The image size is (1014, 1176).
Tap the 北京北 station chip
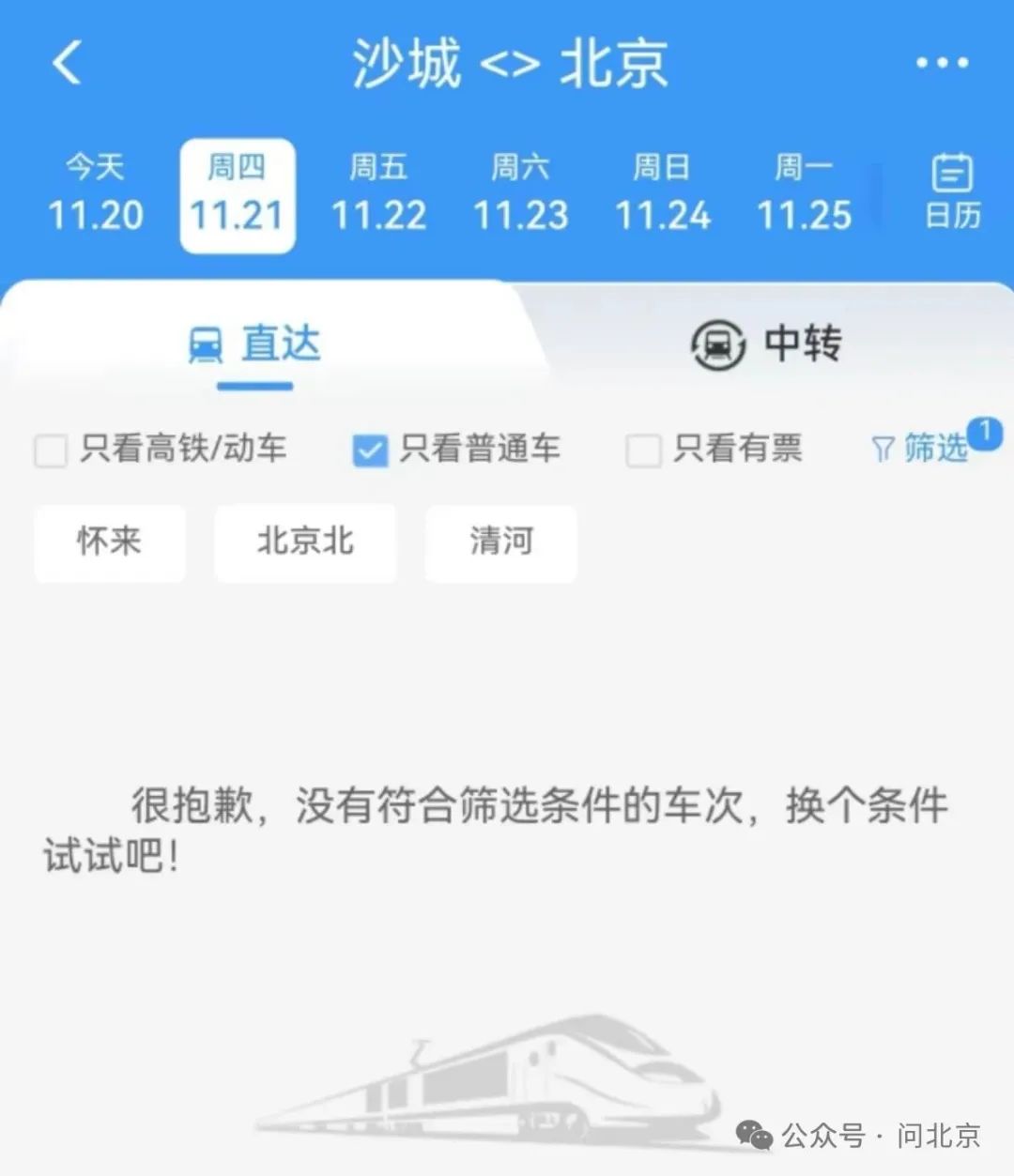(305, 542)
